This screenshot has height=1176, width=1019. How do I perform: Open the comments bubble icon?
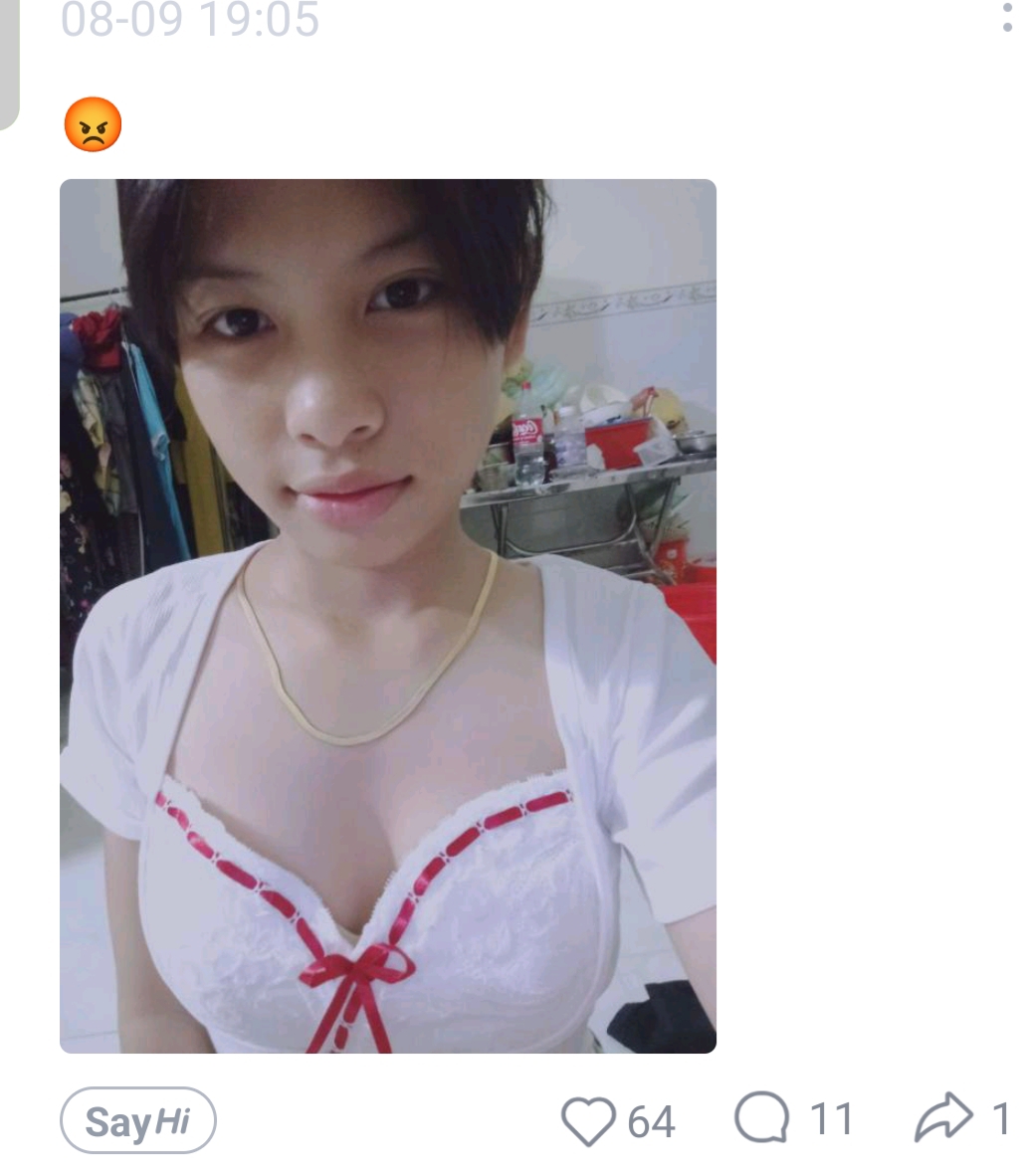click(762, 1119)
